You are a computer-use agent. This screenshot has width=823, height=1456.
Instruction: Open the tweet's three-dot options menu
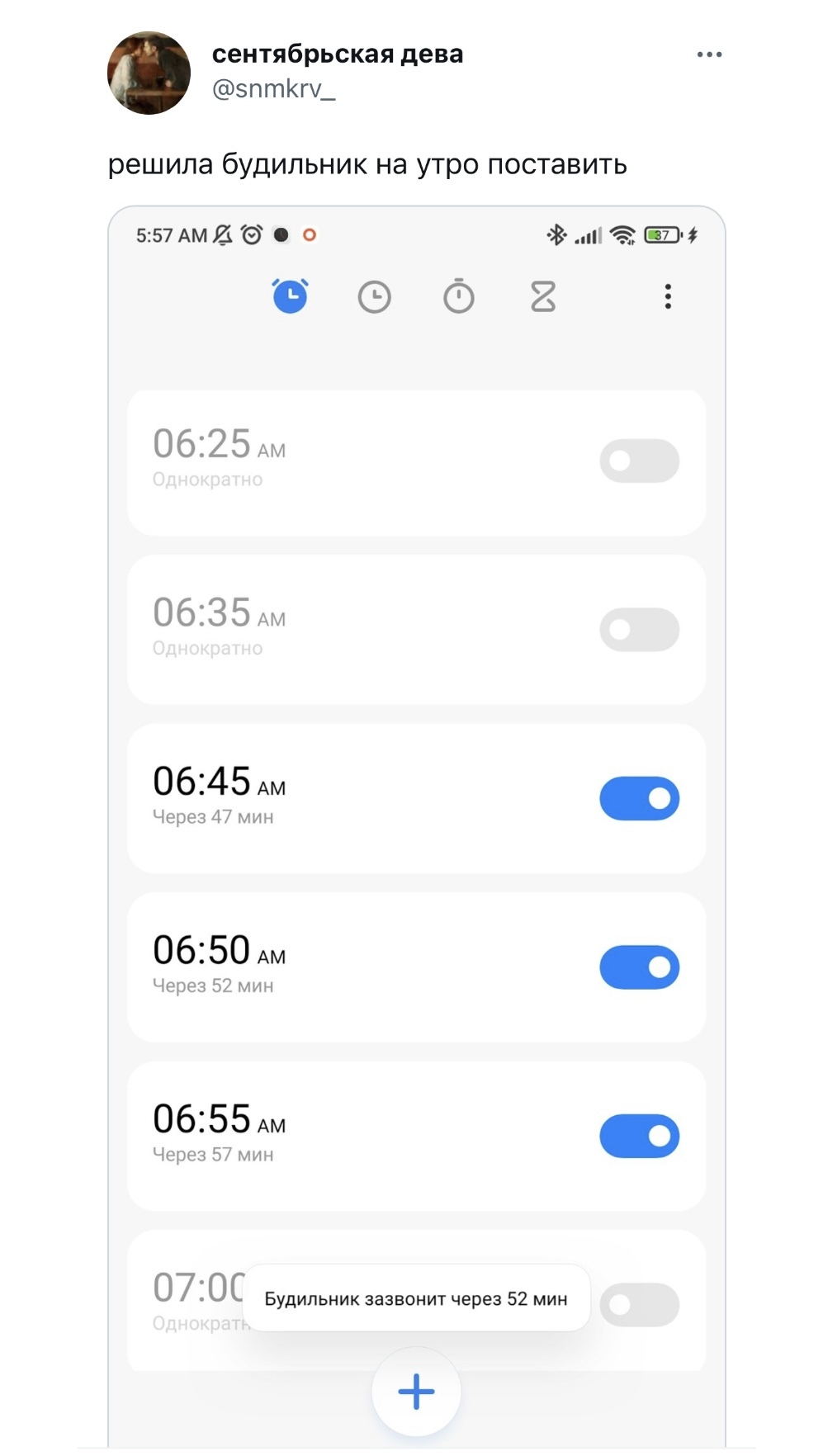pos(709,54)
